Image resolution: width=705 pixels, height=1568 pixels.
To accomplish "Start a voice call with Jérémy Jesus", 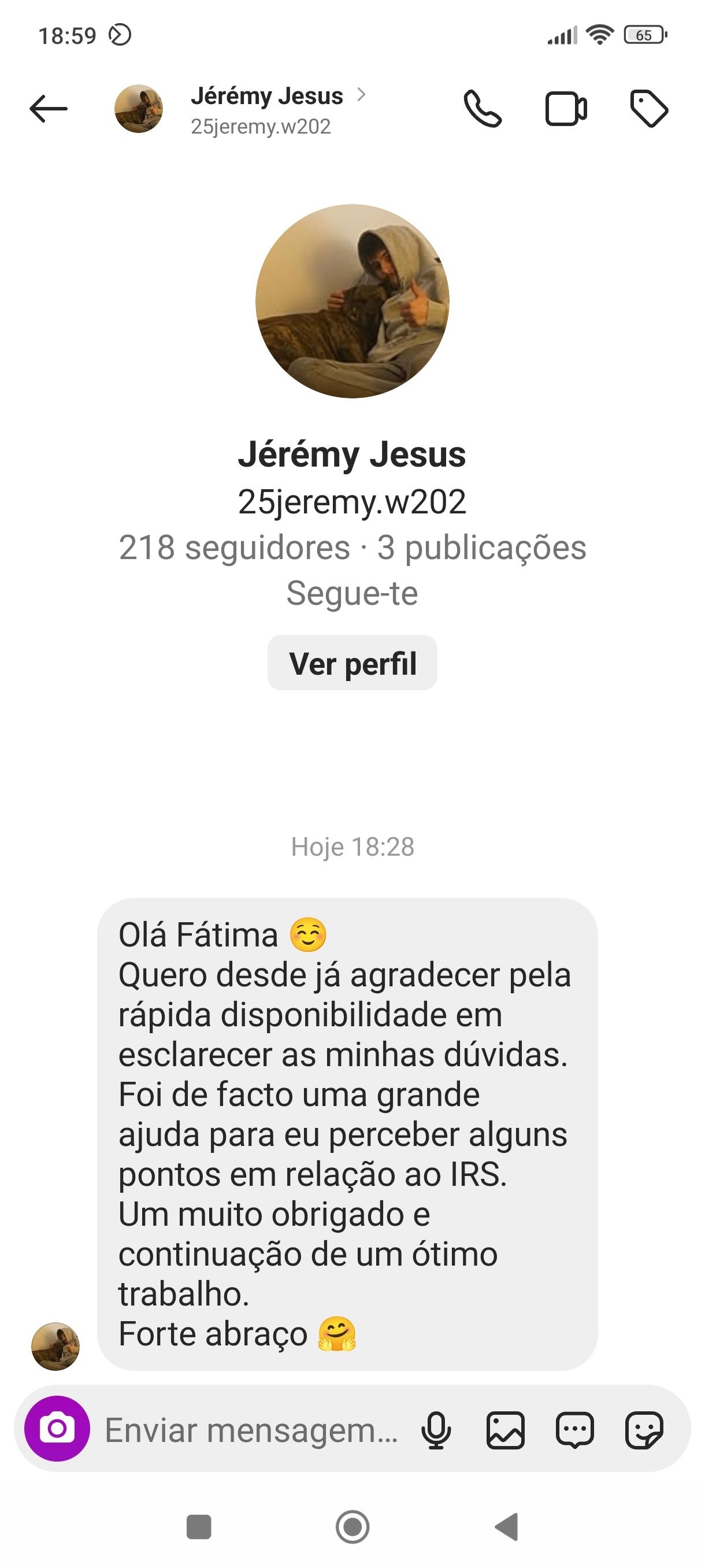I will click(x=483, y=110).
